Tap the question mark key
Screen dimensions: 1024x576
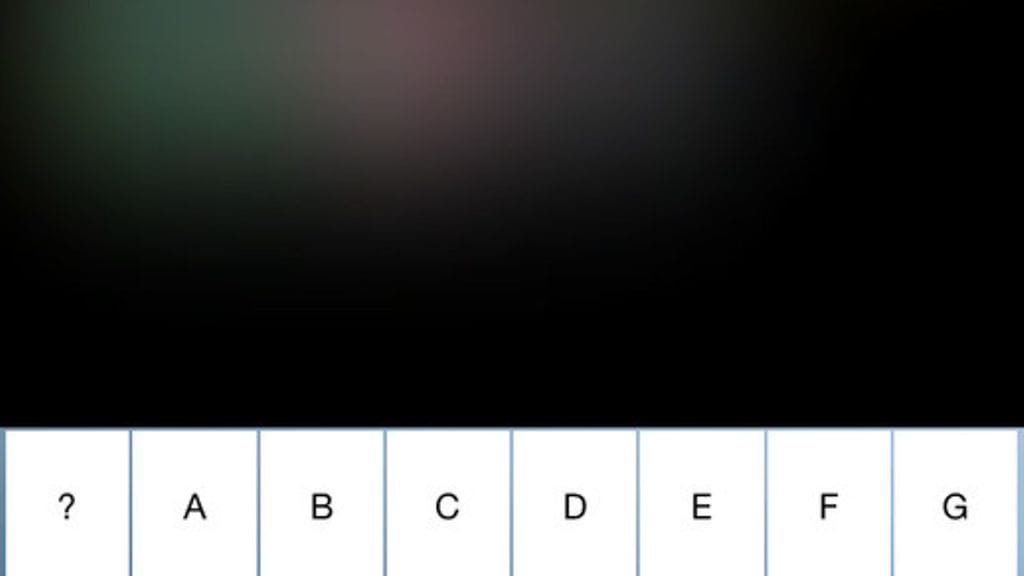point(67,505)
